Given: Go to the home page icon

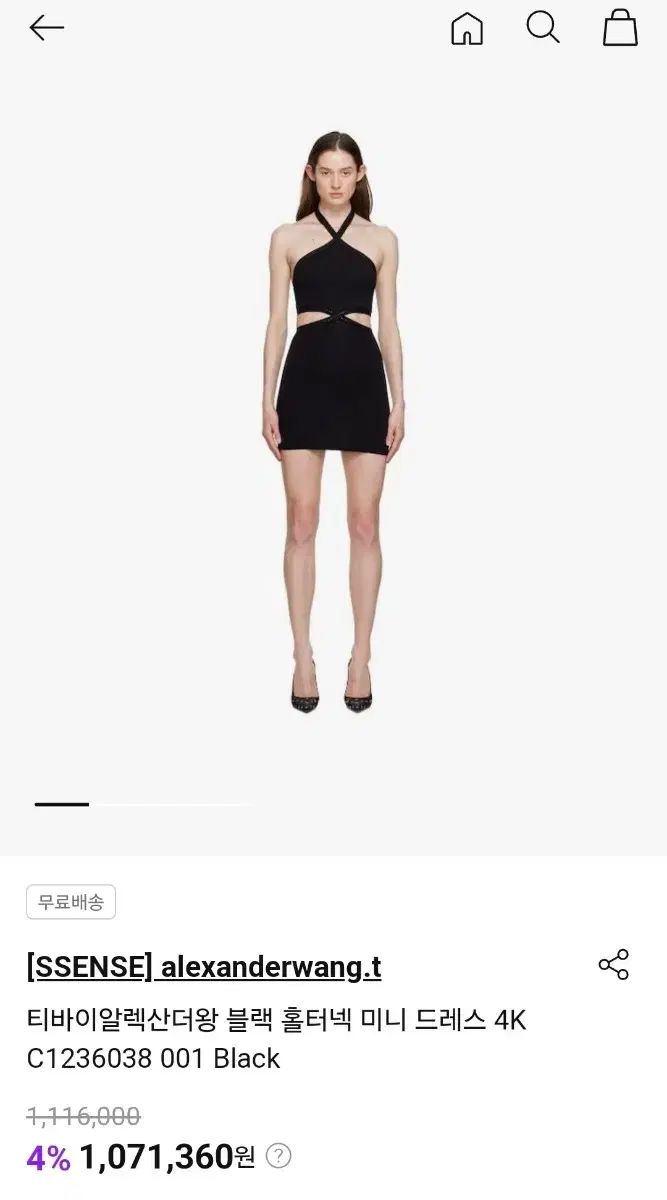Looking at the screenshot, I should 467,28.
